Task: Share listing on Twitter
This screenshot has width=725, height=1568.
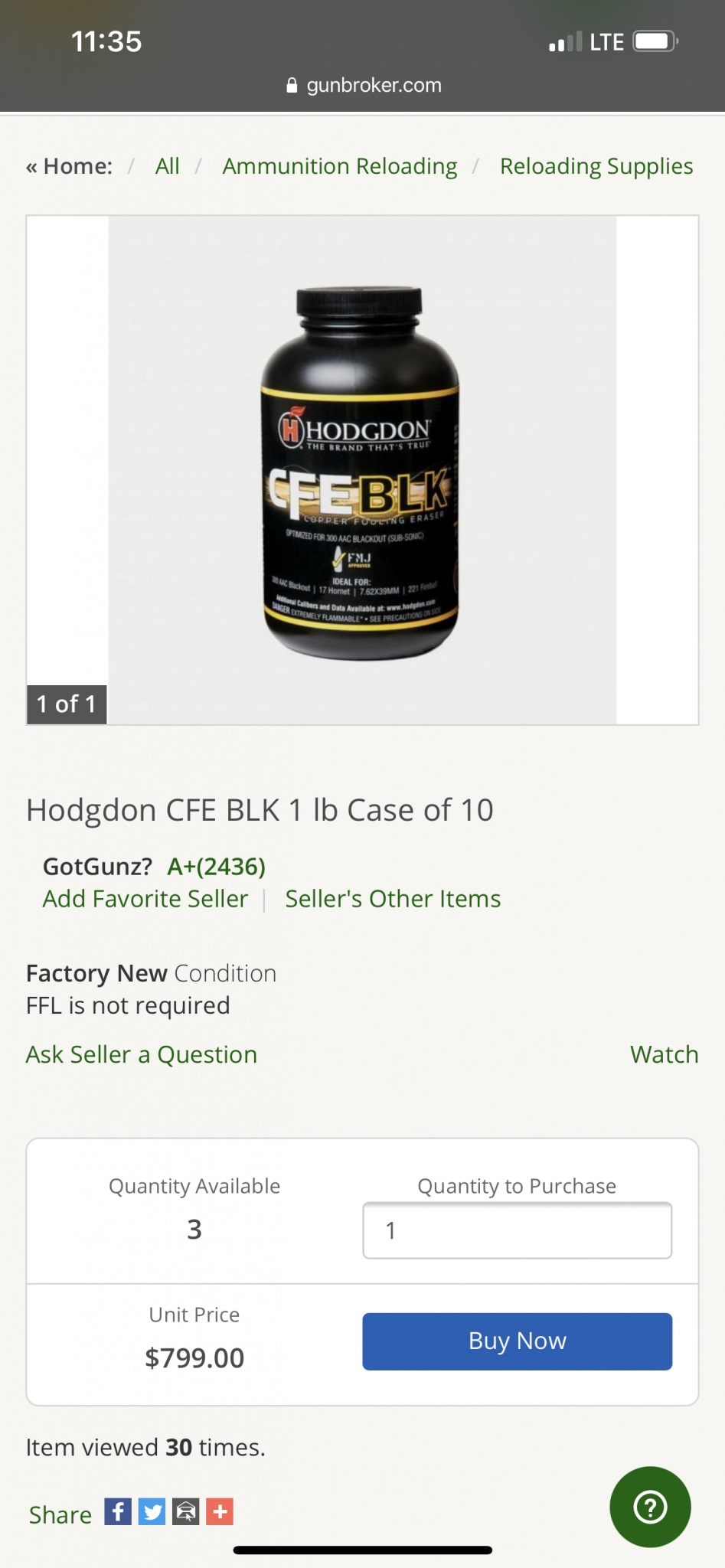Action: 152,1511
